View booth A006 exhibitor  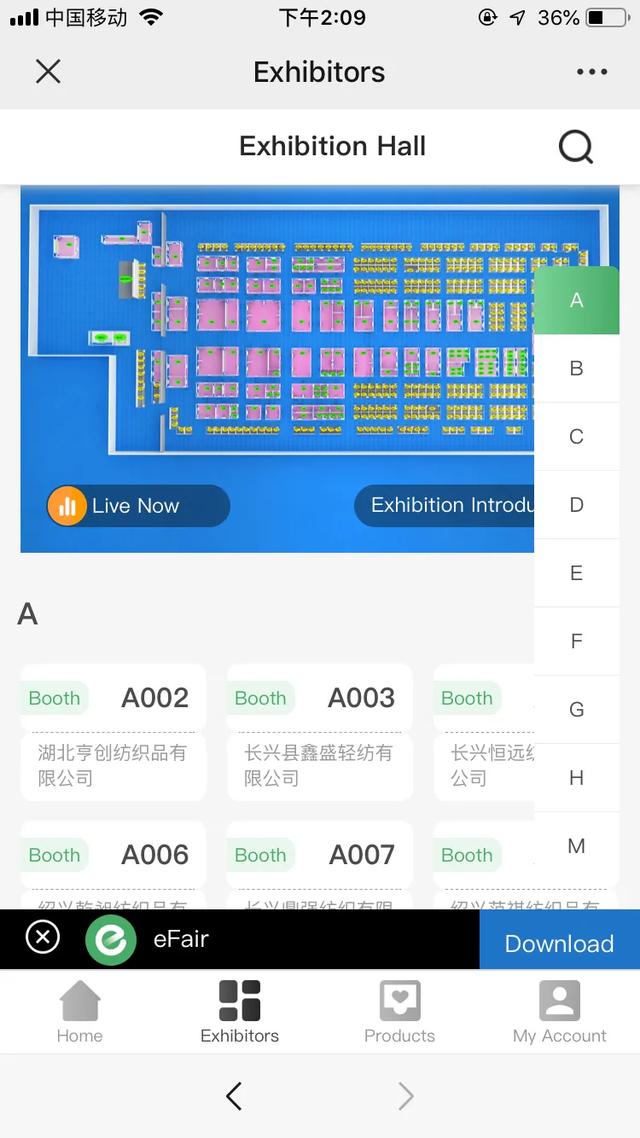[x=113, y=860]
